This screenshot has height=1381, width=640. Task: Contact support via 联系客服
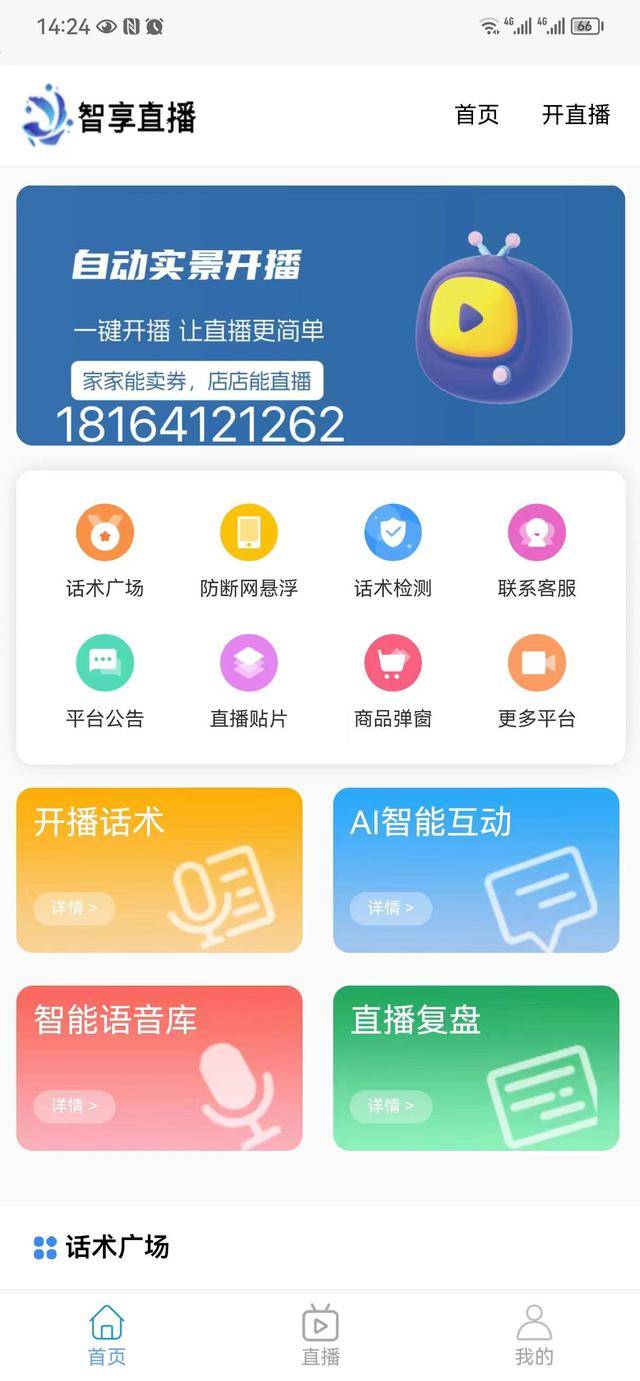(537, 551)
